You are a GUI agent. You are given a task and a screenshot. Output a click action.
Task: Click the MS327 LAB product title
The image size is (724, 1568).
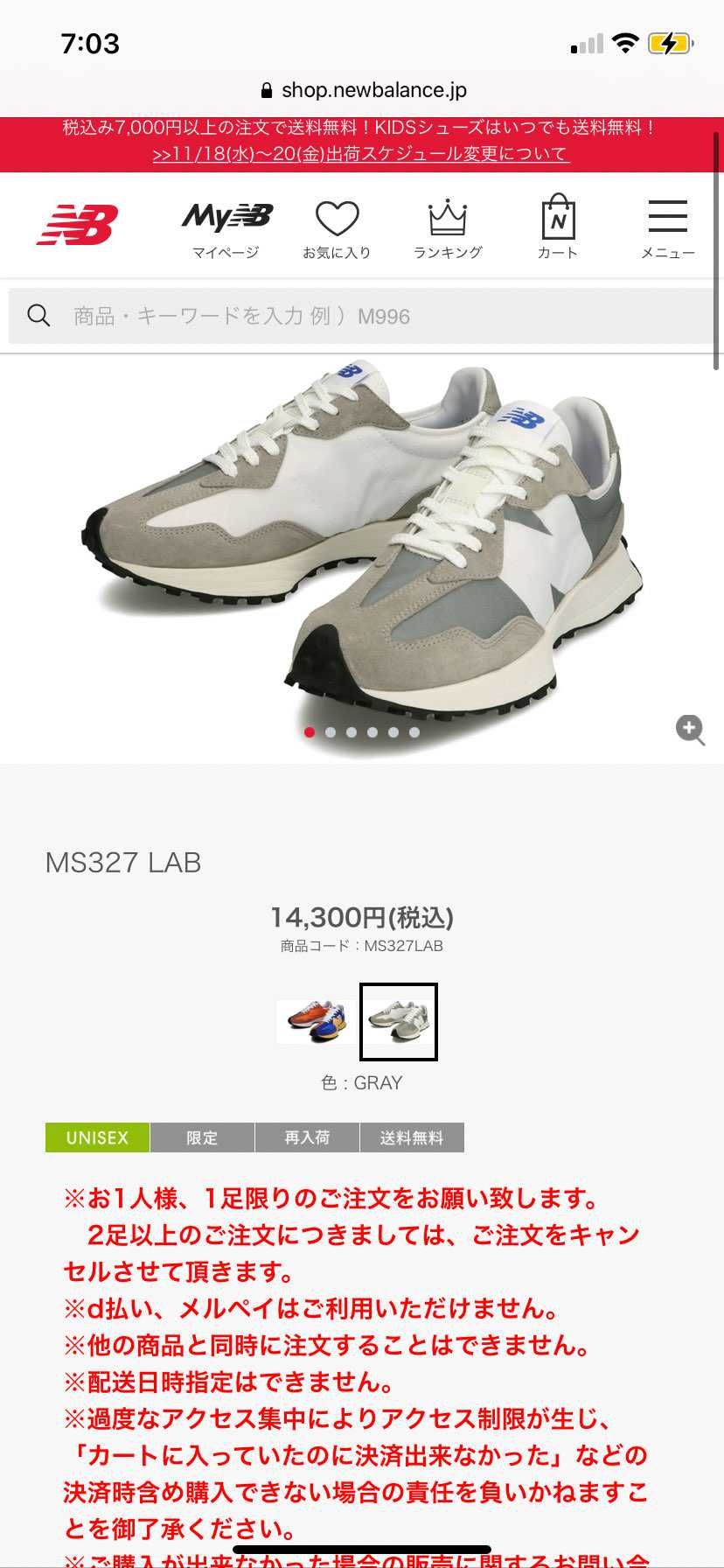tap(124, 862)
